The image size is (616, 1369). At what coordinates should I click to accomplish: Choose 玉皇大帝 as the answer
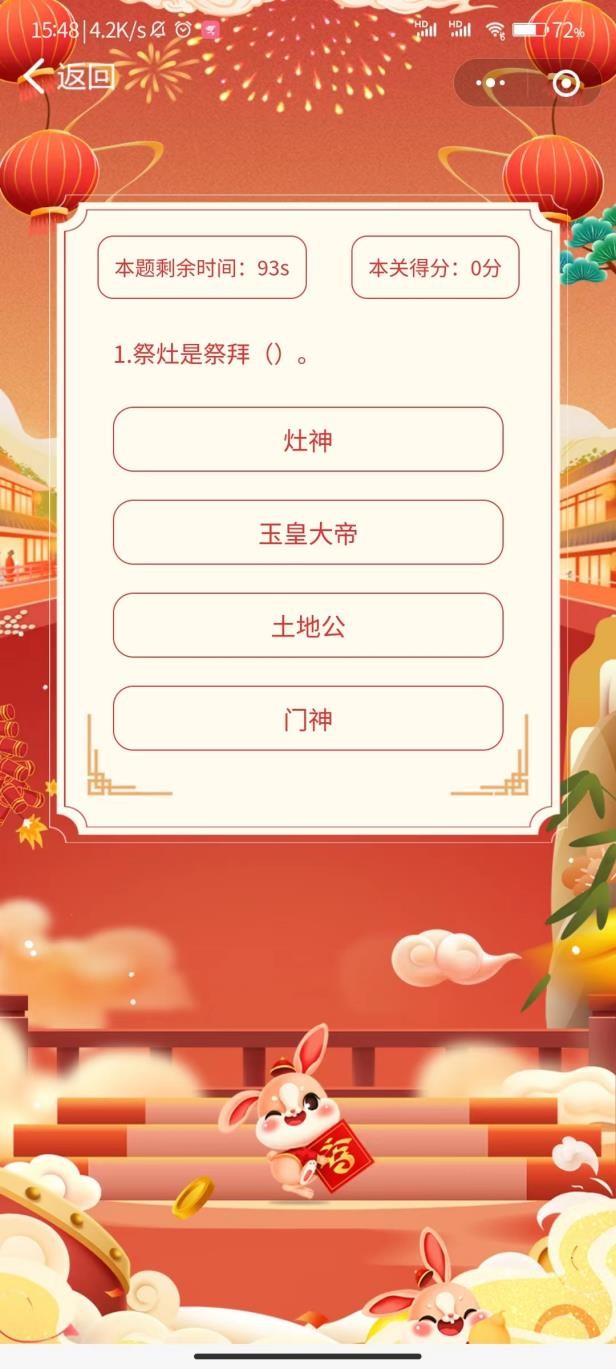point(308,532)
